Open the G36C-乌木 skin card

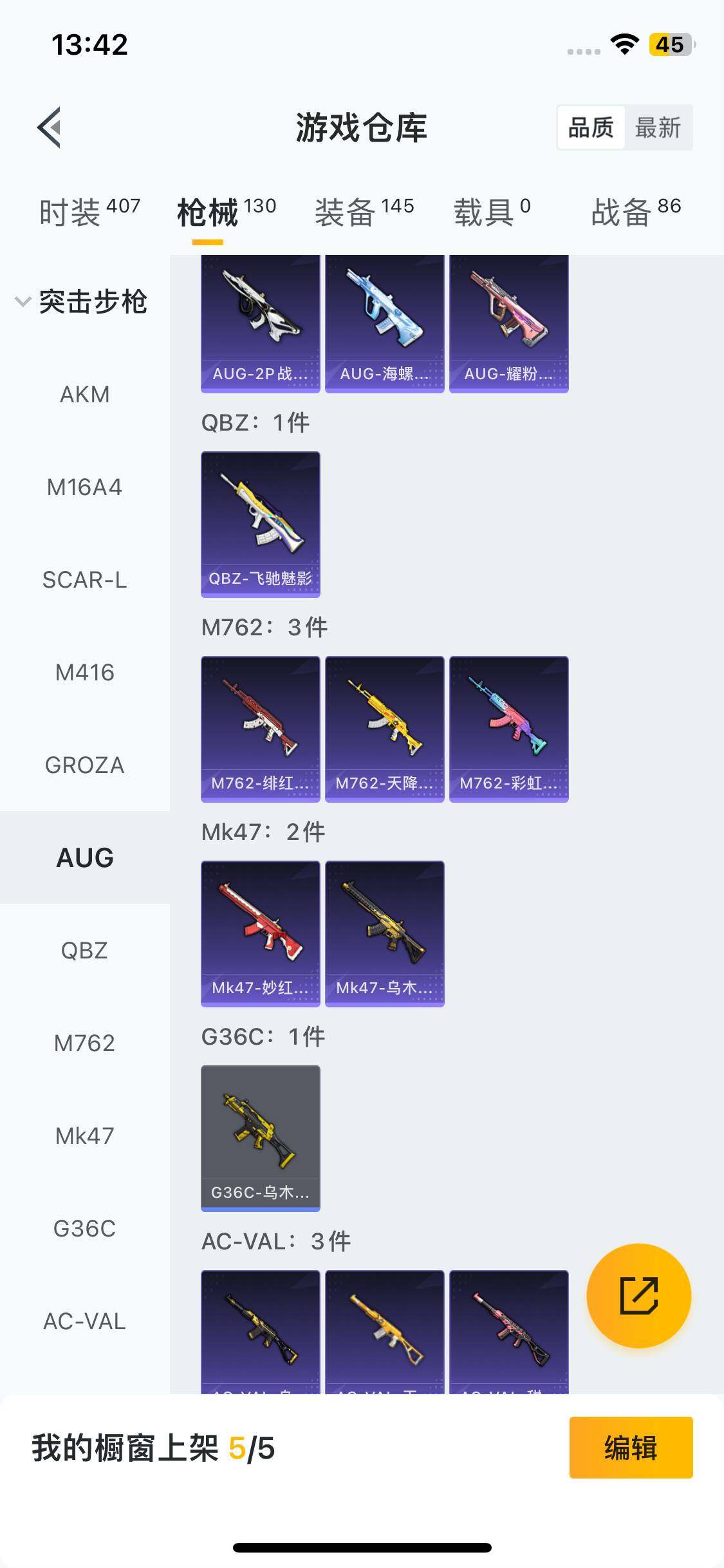pyautogui.click(x=260, y=1138)
